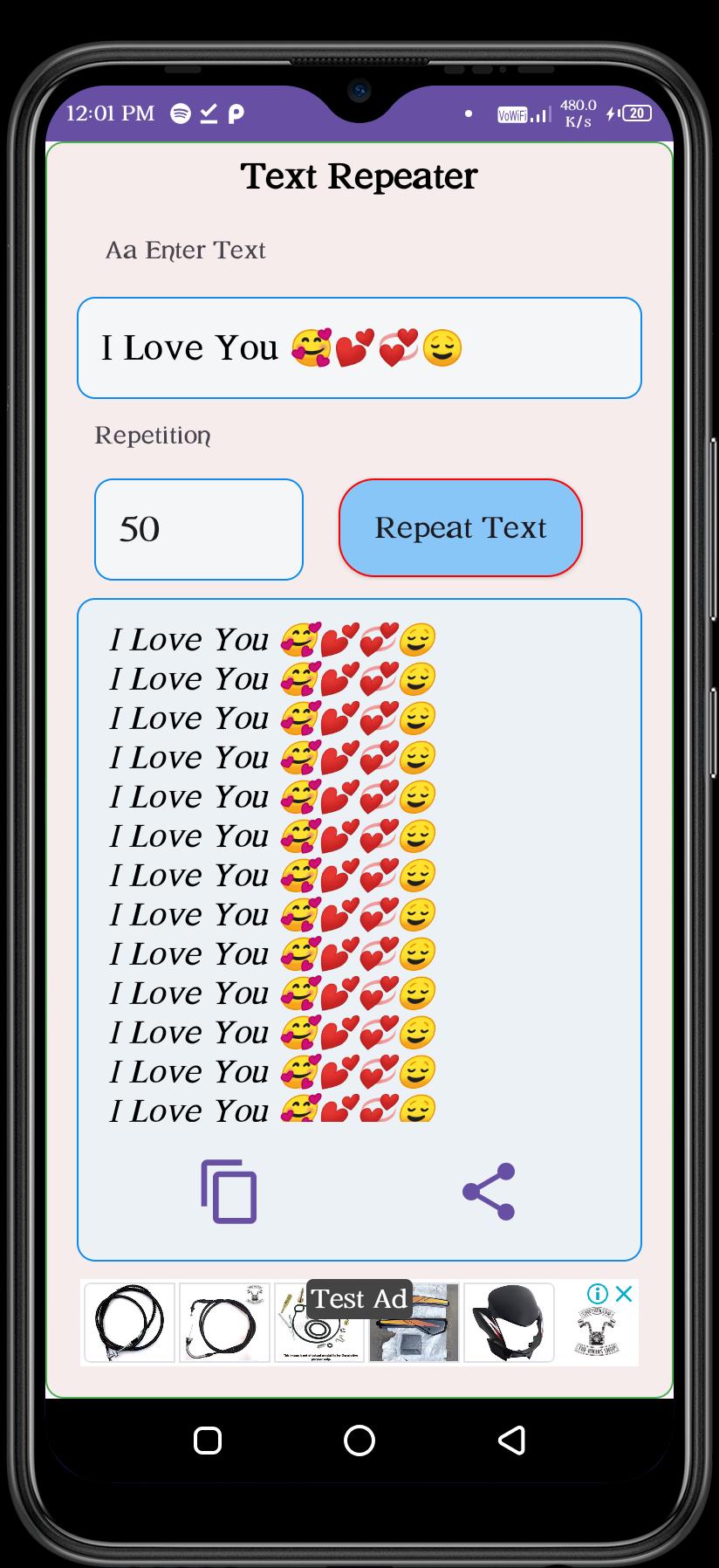This screenshot has height=1568, width=719.
Task: Go back using system back button
Action: point(512,1440)
